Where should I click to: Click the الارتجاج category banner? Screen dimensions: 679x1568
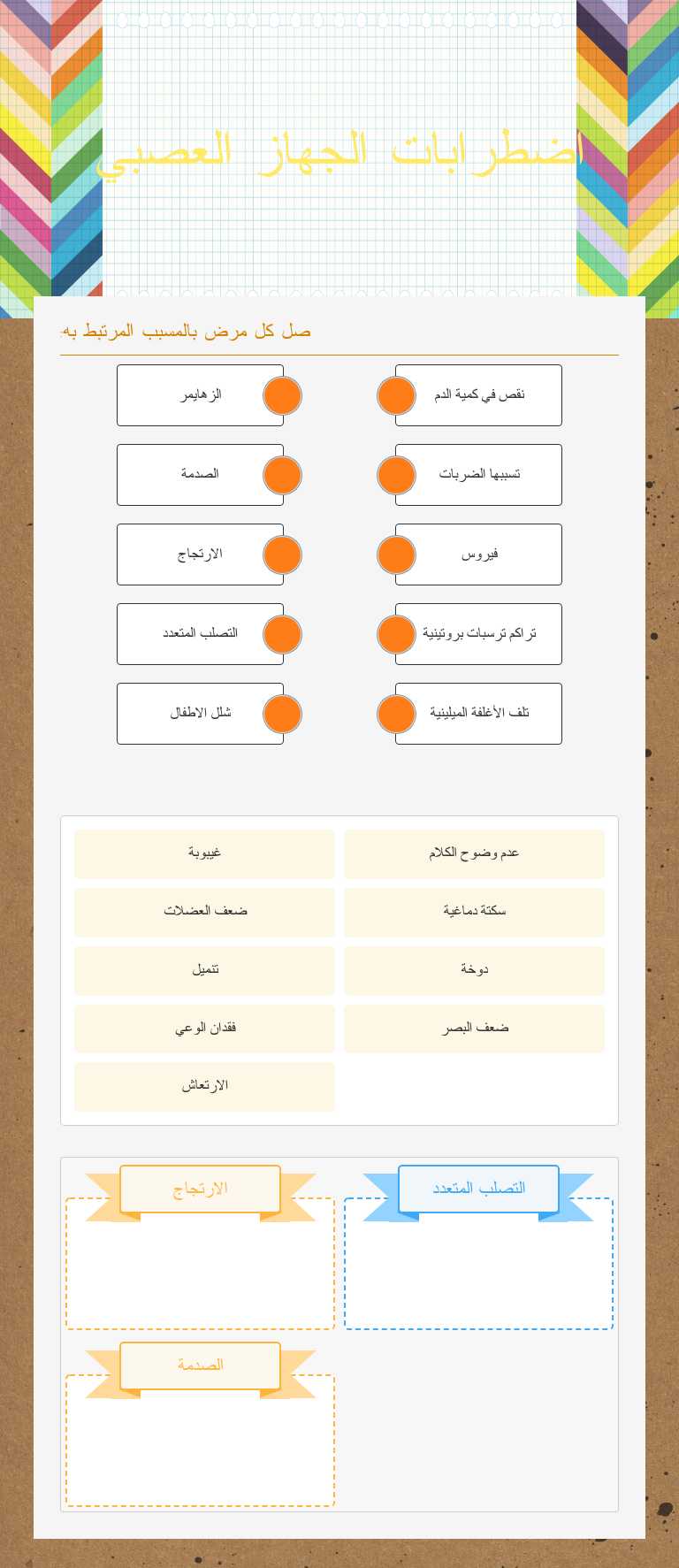(199, 1189)
